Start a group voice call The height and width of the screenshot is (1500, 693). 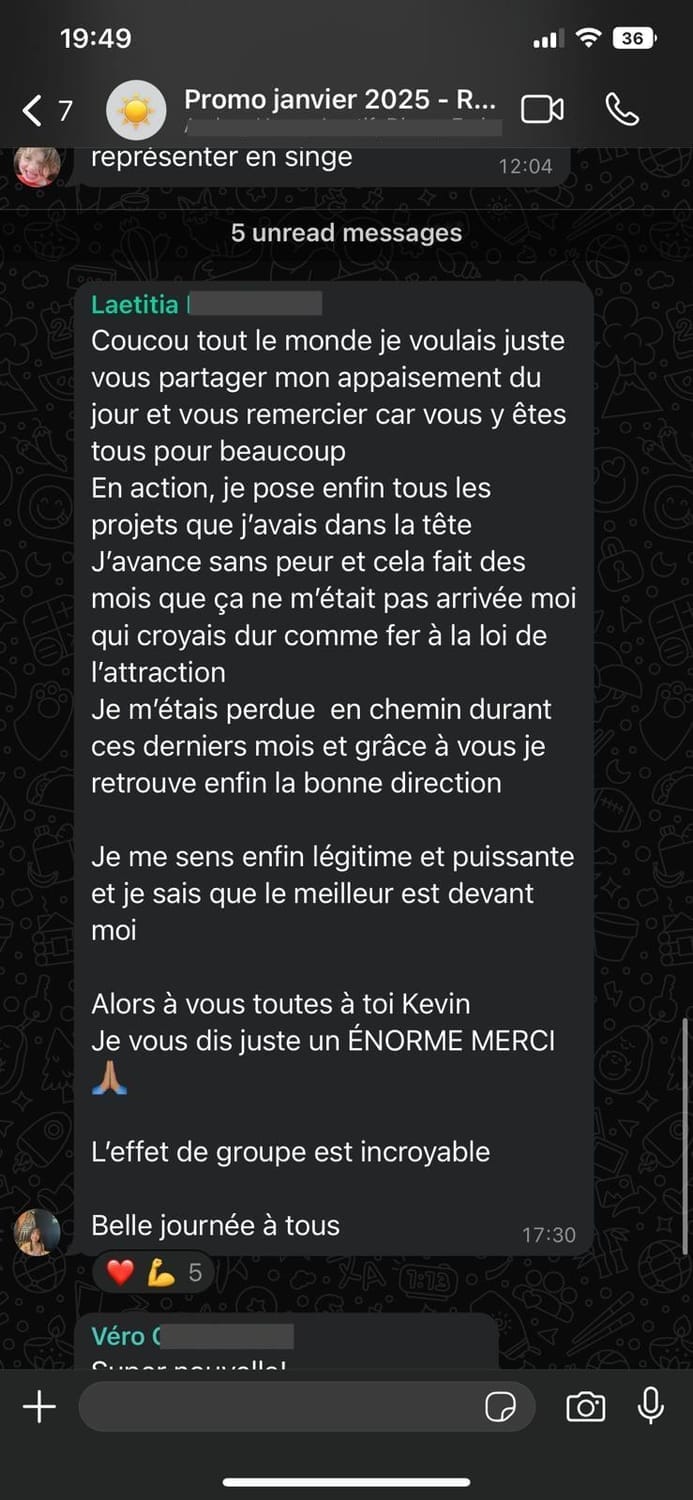[622, 110]
